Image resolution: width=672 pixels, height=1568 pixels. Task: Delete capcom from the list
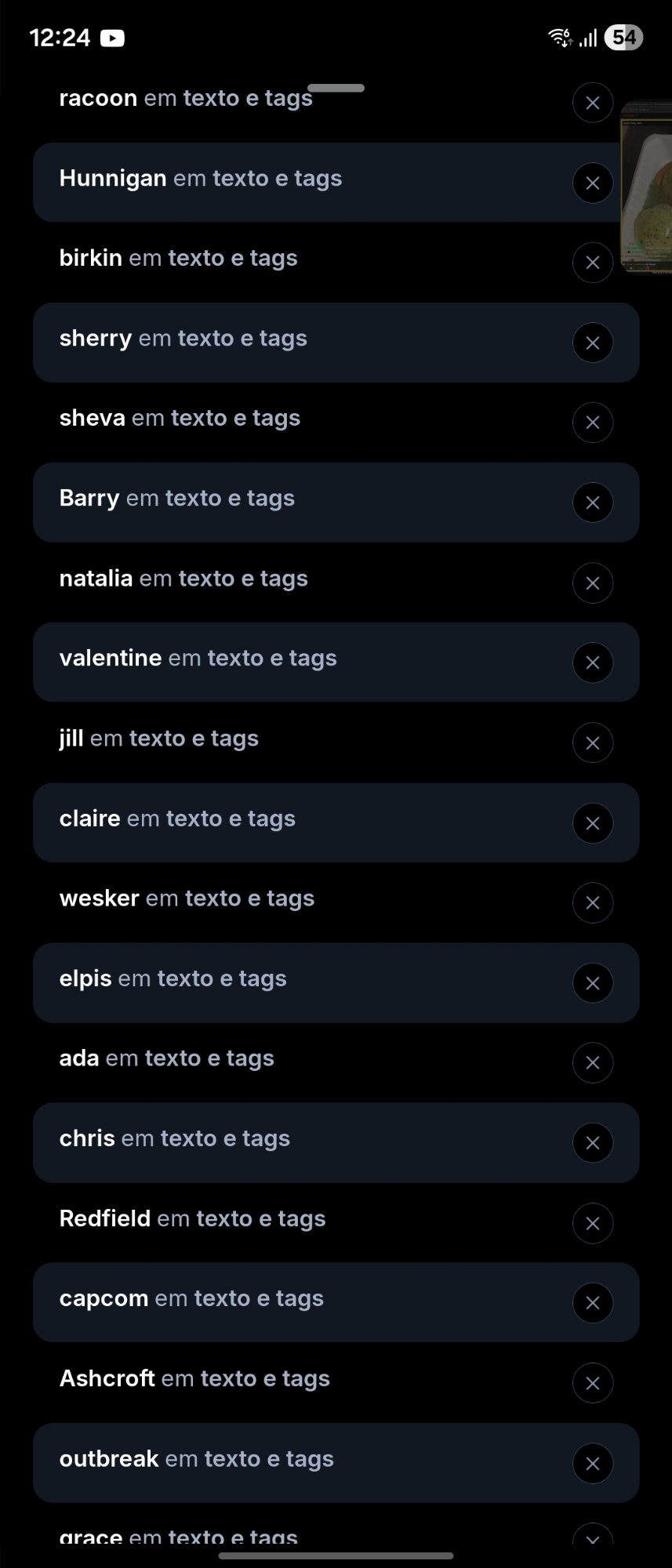[x=592, y=1303]
